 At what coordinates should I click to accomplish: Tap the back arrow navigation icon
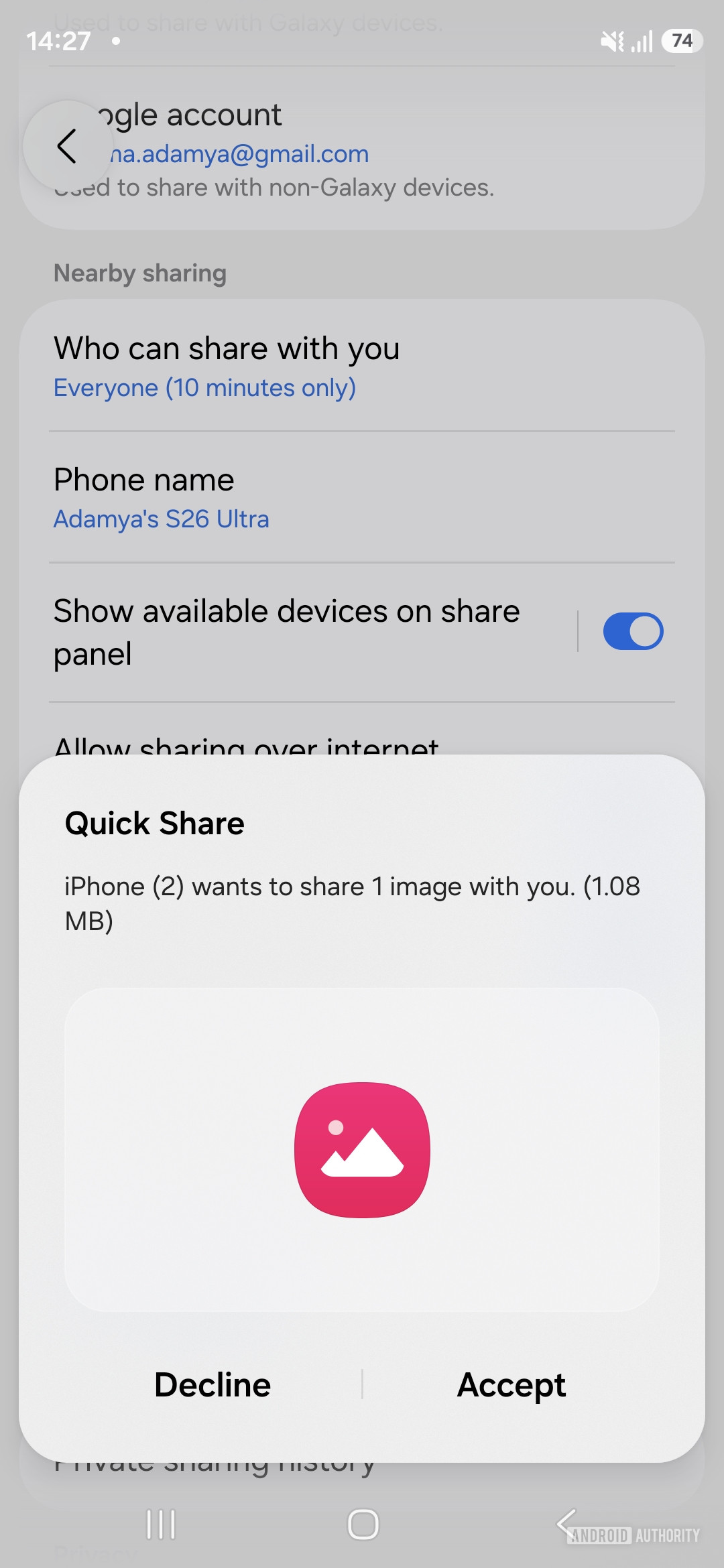(67, 146)
